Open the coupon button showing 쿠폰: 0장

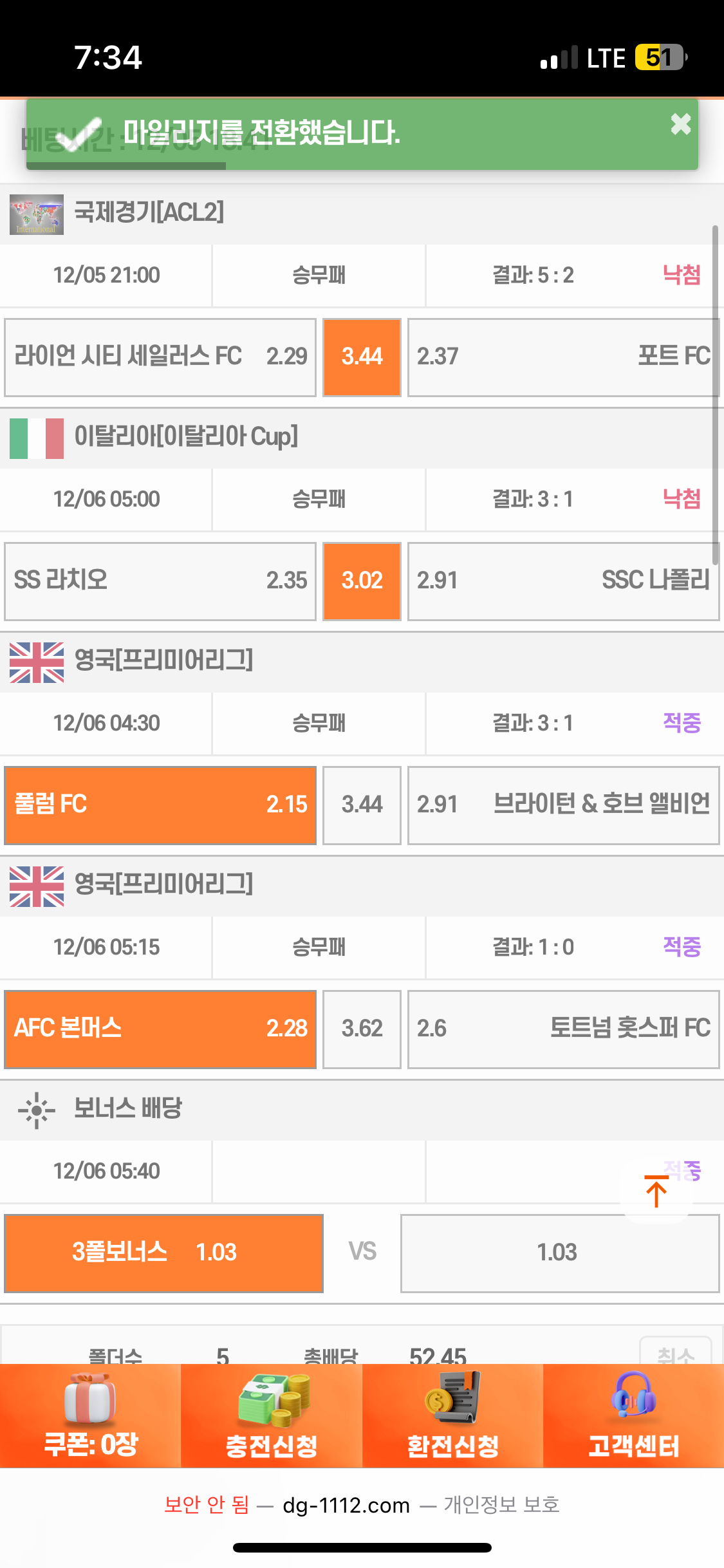coord(91,1415)
